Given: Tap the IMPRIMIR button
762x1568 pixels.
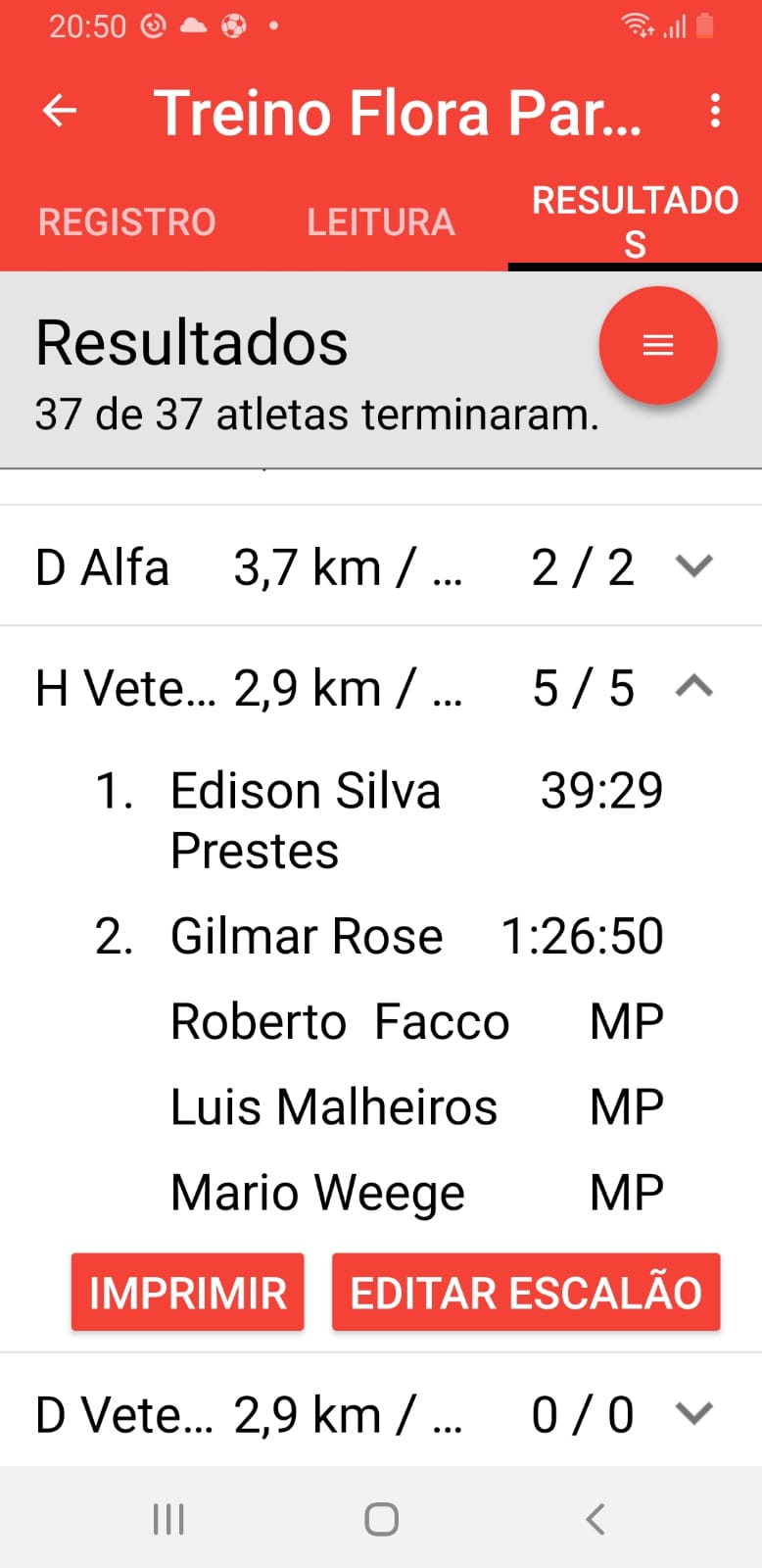Looking at the screenshot, I should (188, 1293).
